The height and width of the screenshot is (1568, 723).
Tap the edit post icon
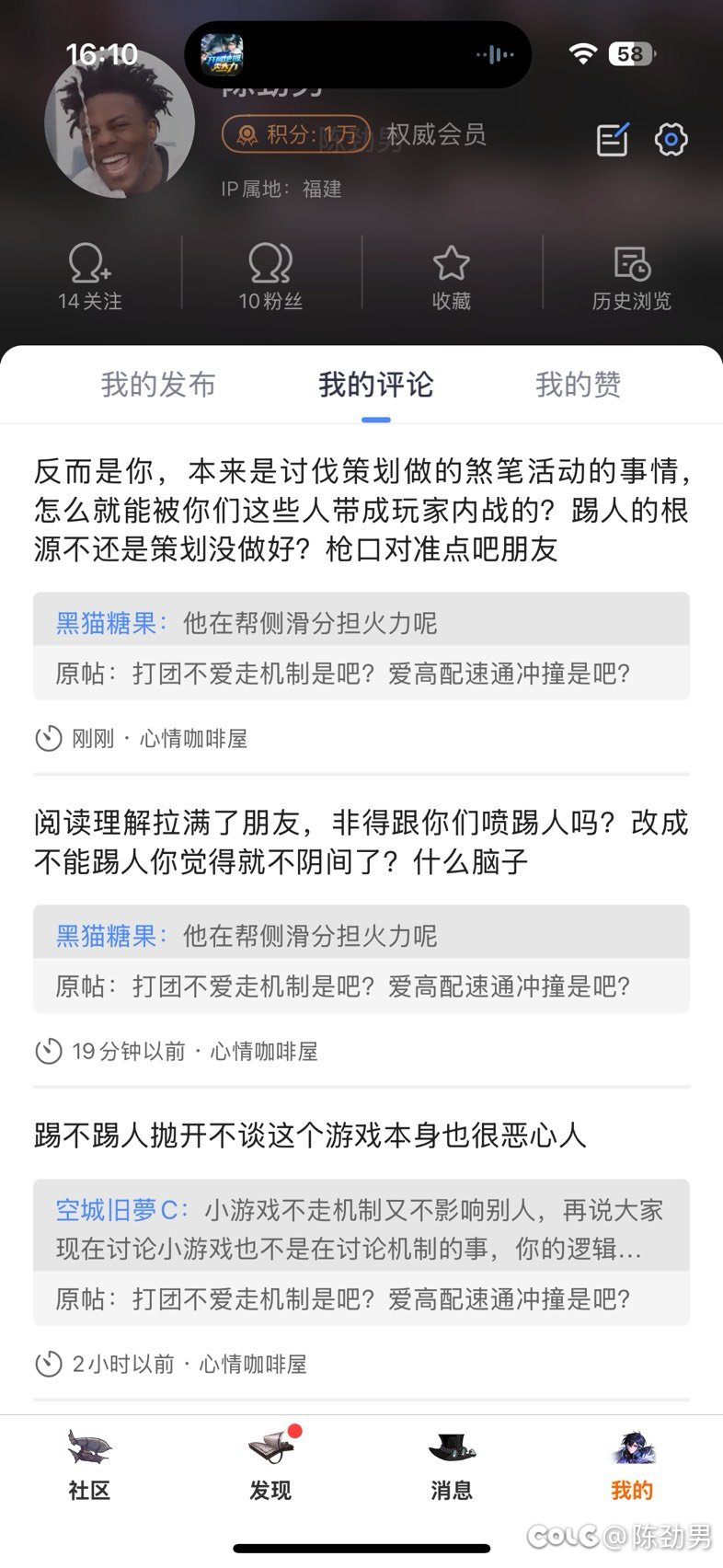(x=613, y=140)
